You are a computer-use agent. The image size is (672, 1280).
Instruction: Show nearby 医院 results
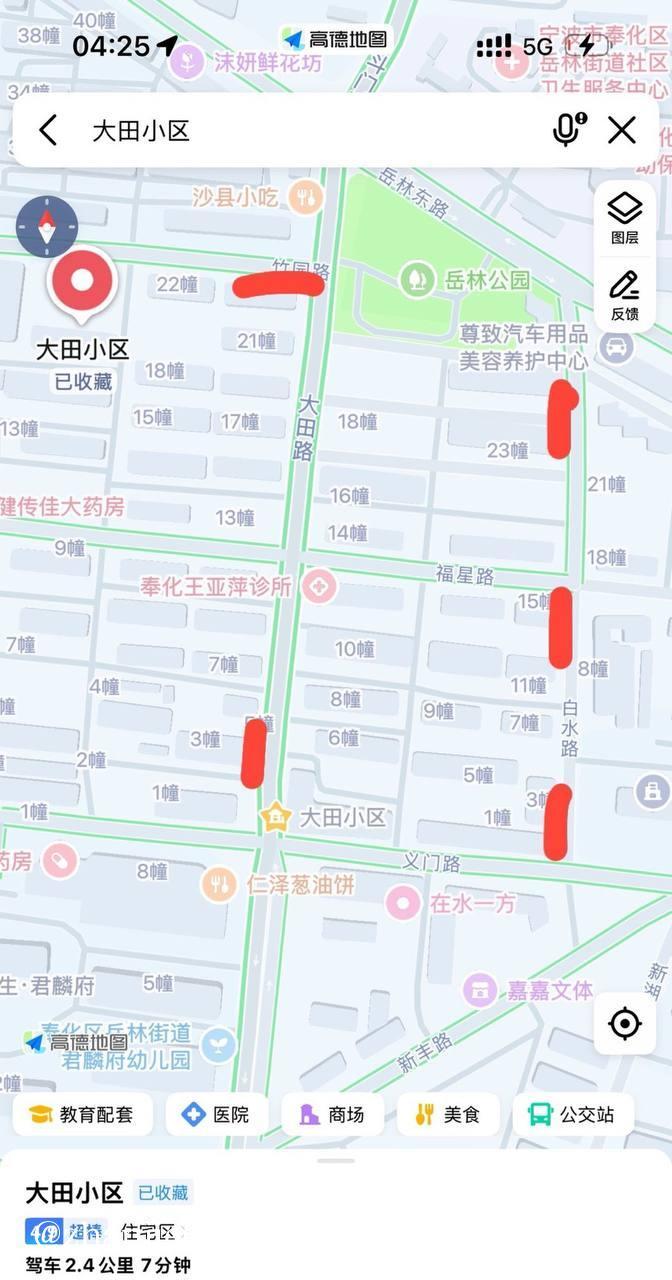coord(216,1114)
